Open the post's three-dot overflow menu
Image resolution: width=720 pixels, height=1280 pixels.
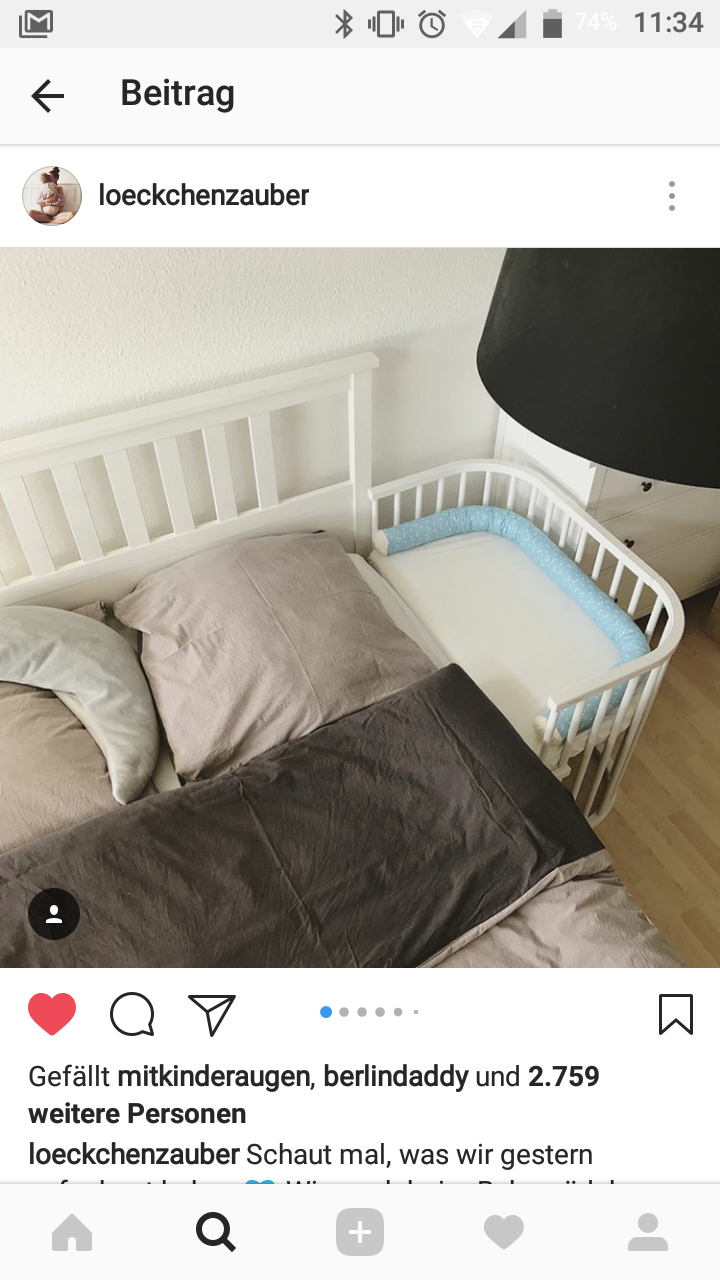(x=672, y=196)
